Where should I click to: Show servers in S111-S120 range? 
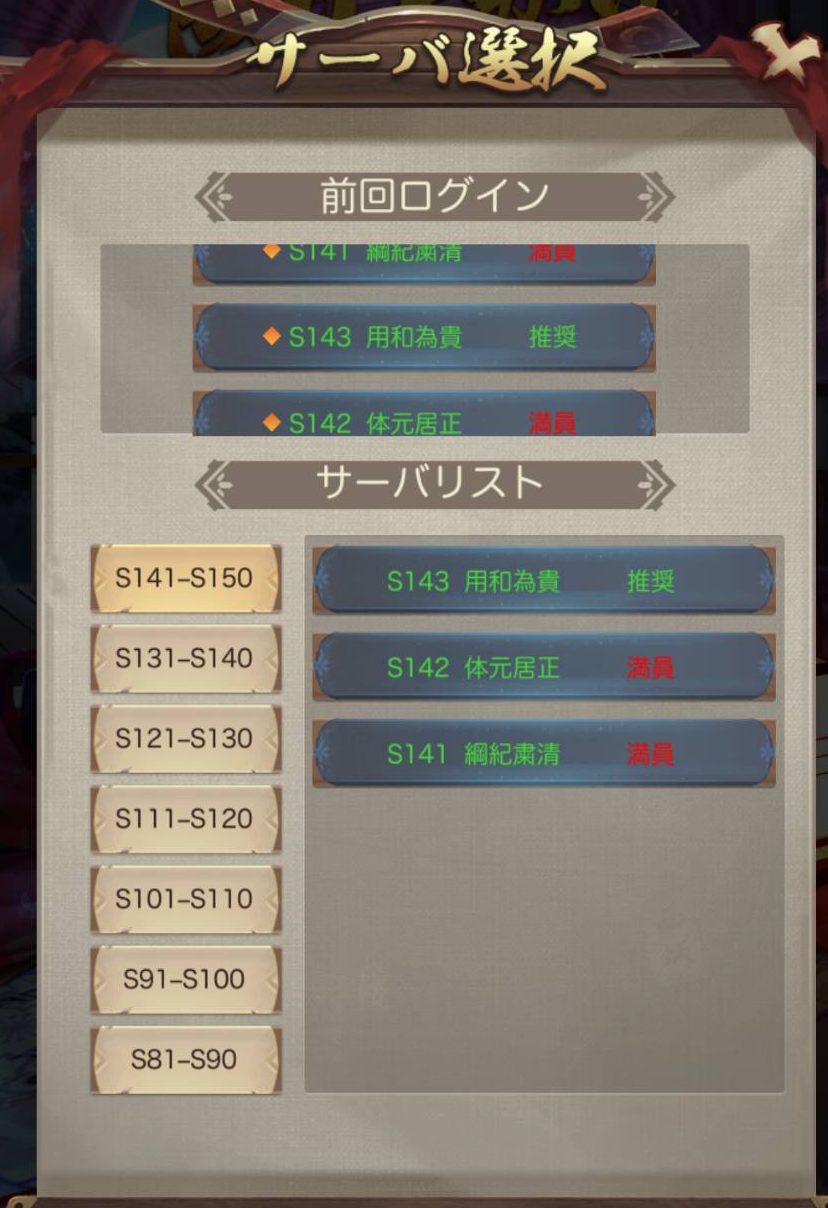(185, 818)
